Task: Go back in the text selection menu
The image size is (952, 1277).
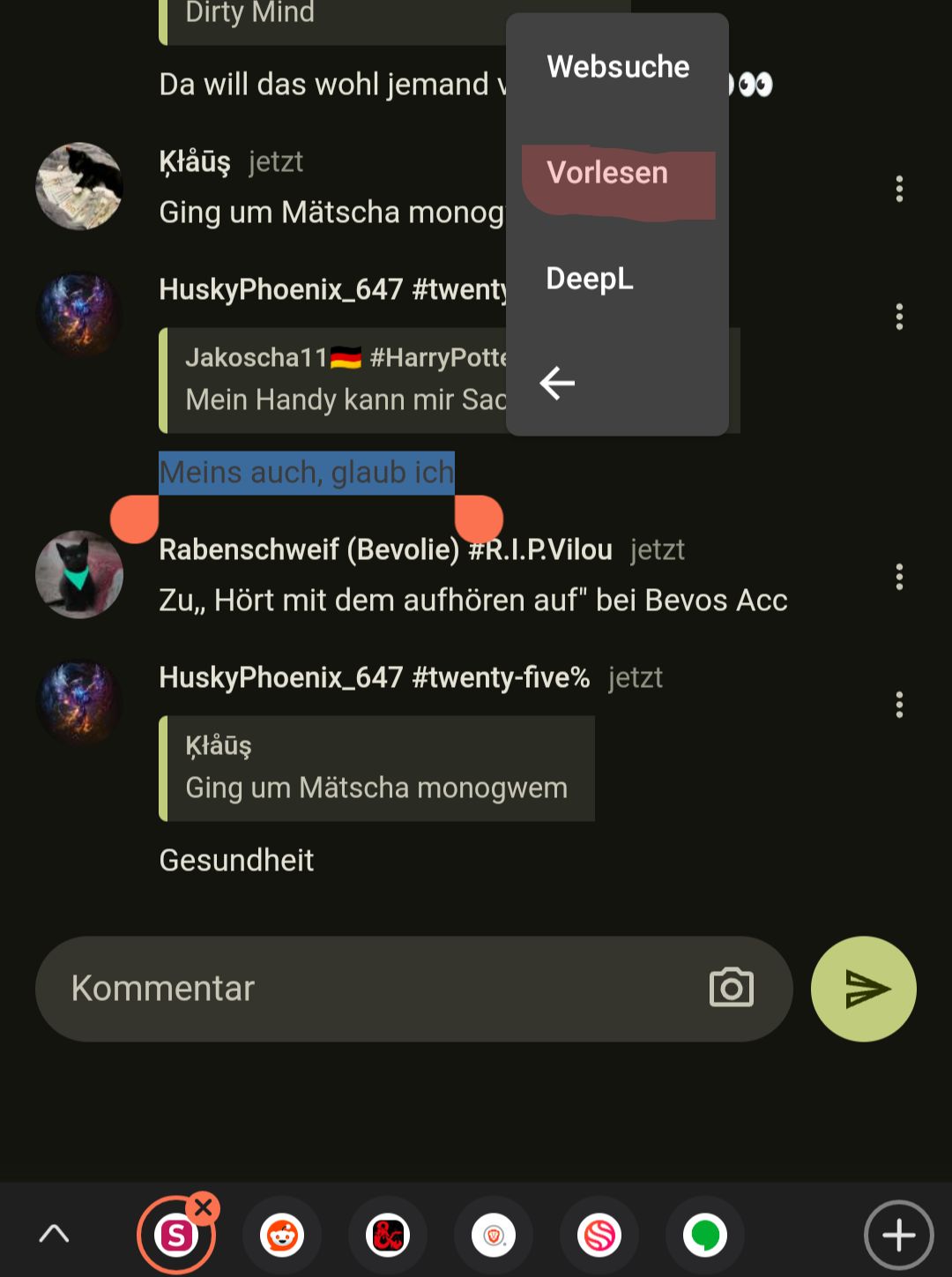Action: tap(557, 383)
